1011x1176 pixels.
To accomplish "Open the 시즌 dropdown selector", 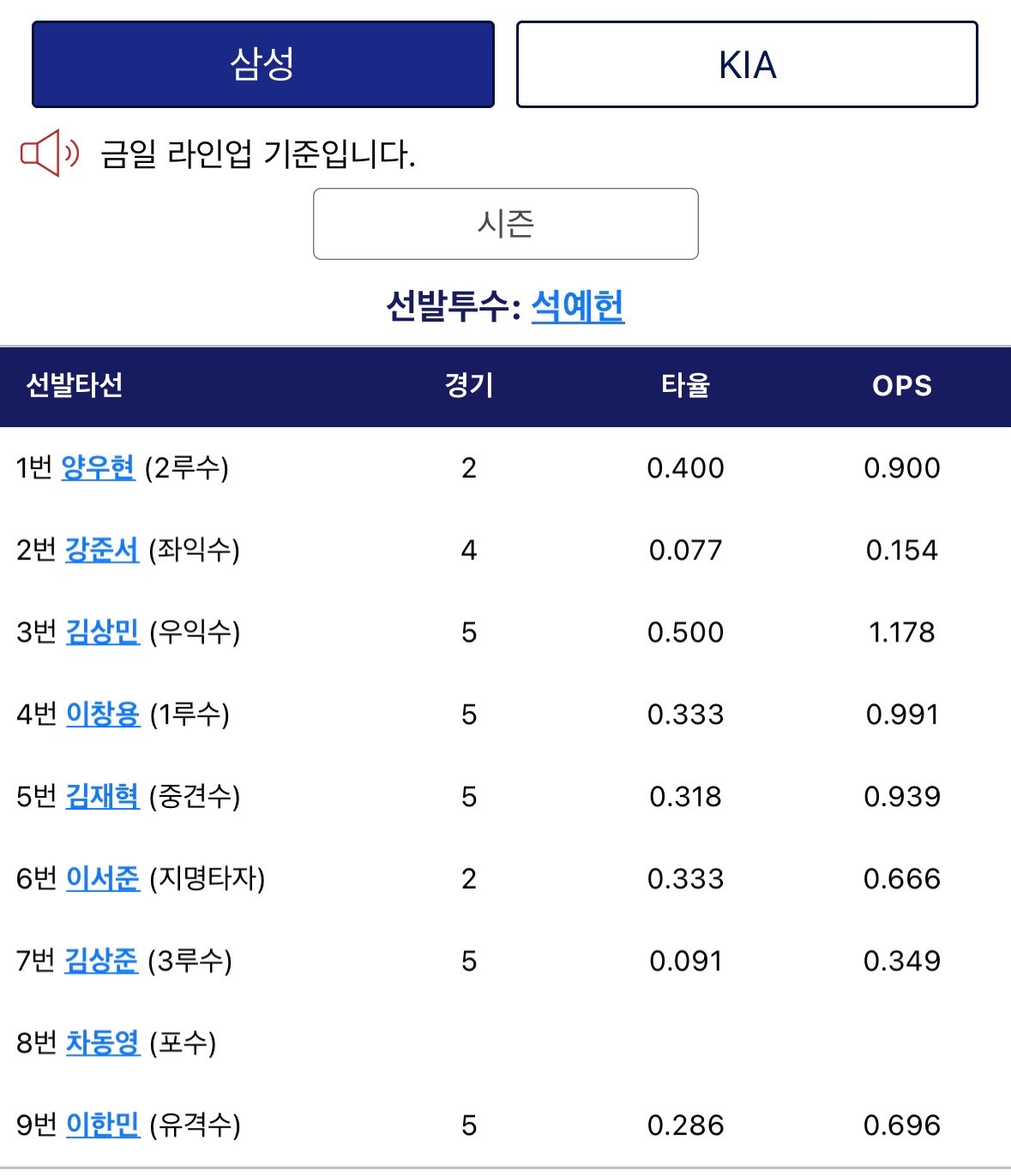I will coord(505,224).
